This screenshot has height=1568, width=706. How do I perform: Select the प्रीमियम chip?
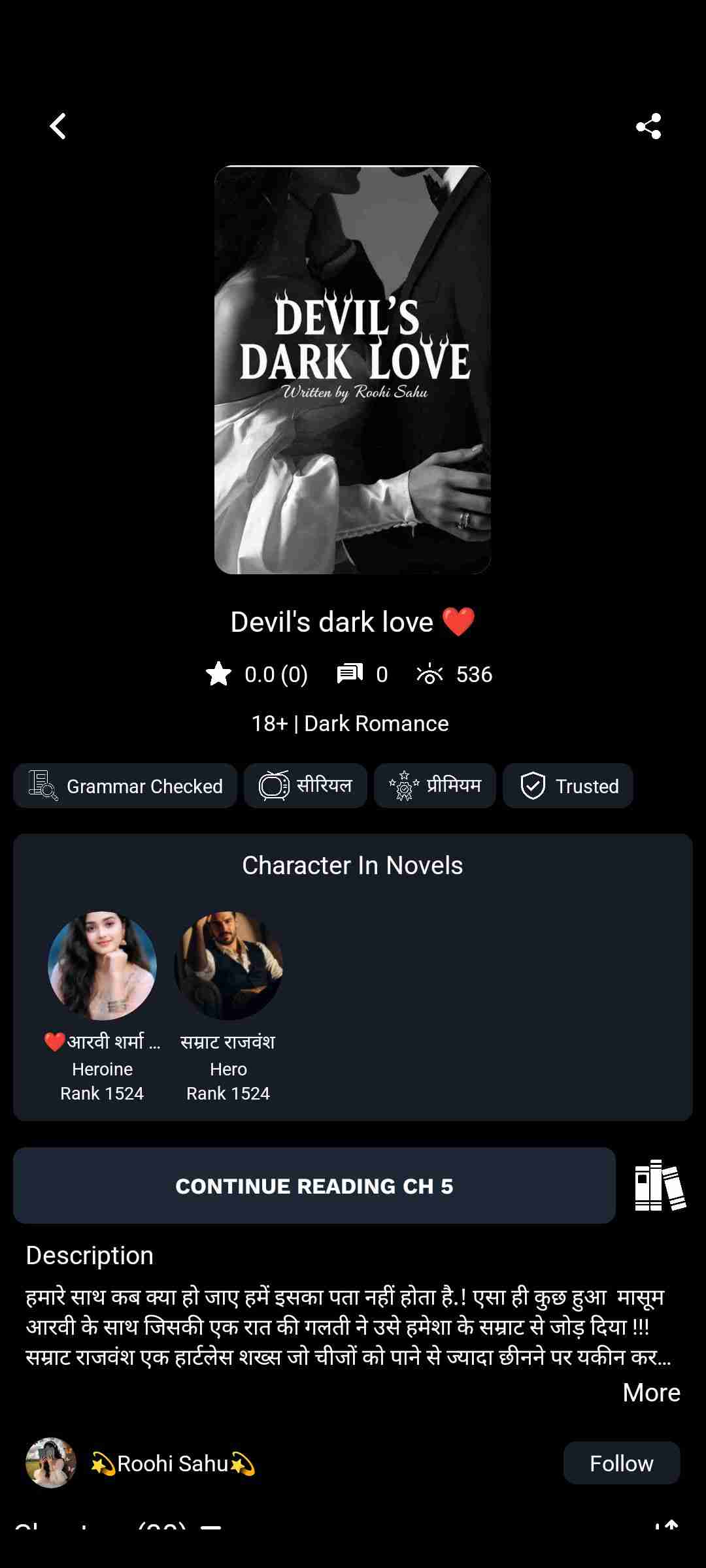pyautogui.click(x=435, y=786)
